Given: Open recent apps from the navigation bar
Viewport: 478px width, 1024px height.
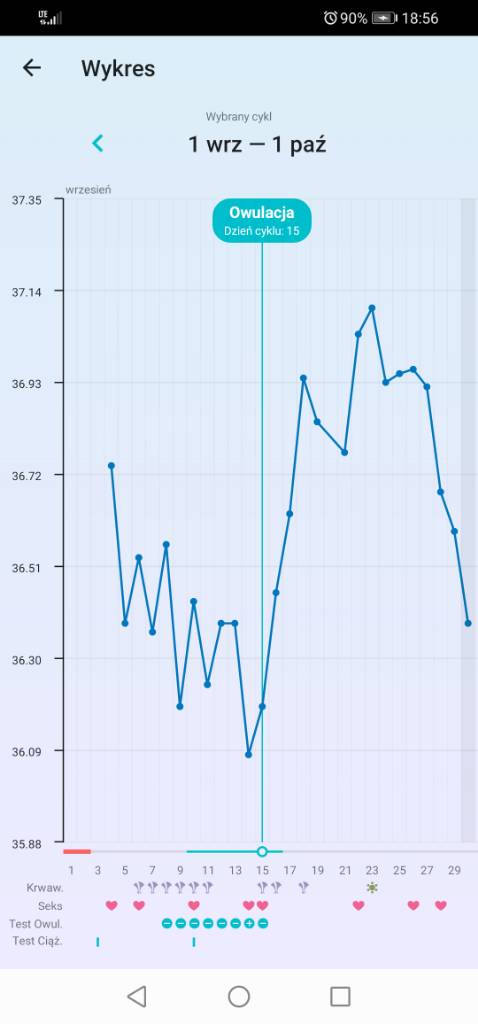Looking at the screenshot, I should click(340, 997).
